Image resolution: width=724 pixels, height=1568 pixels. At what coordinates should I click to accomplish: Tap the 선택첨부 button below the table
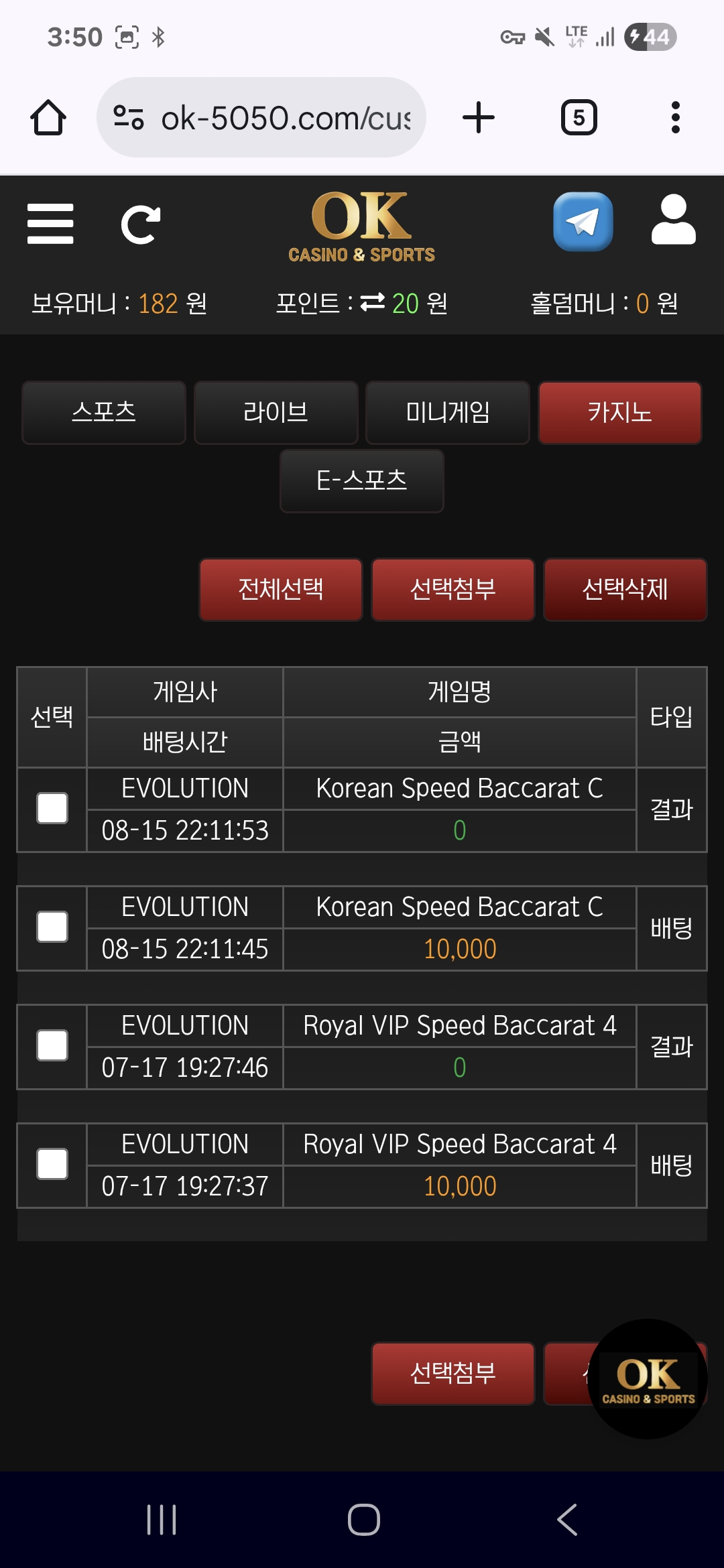point(452,1374)
